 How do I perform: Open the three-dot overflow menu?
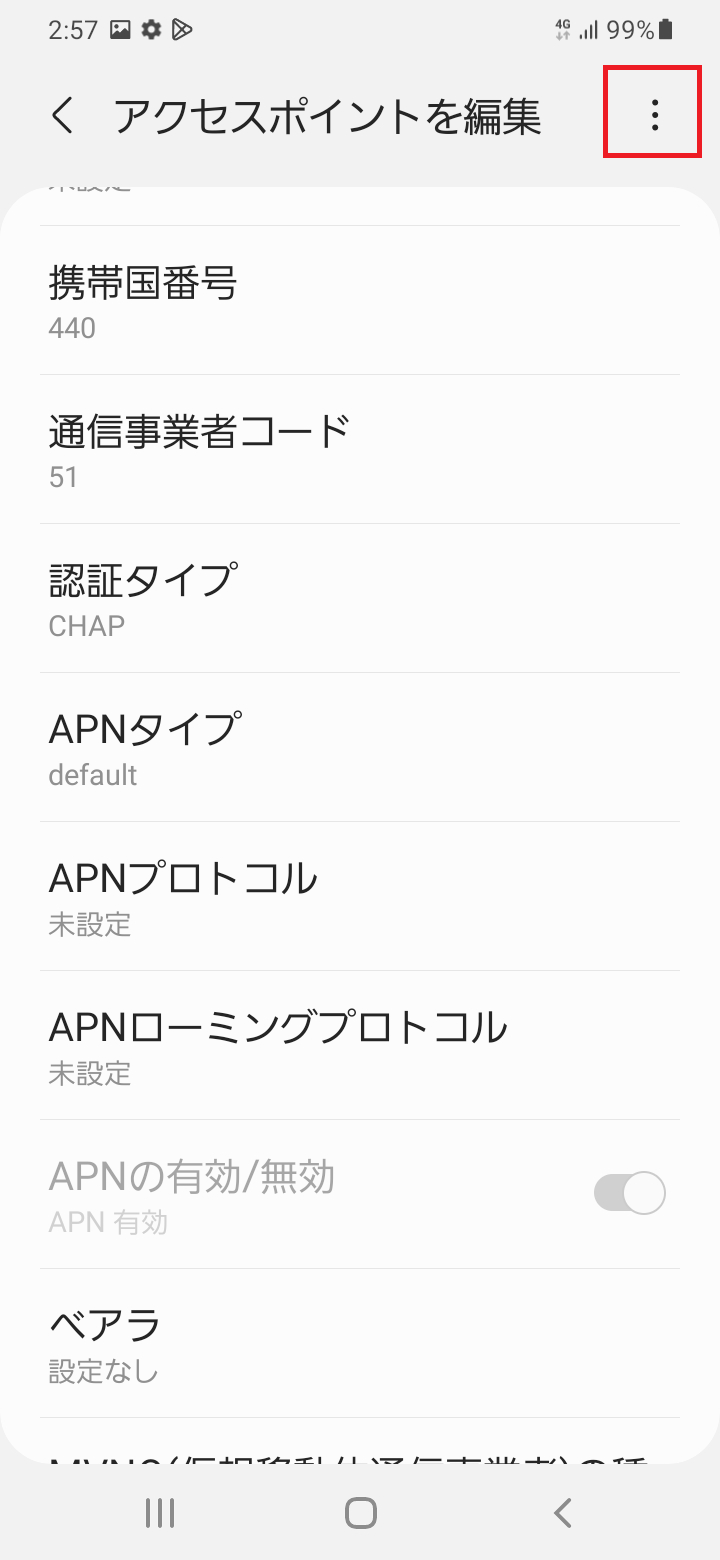tap(653, 113)
